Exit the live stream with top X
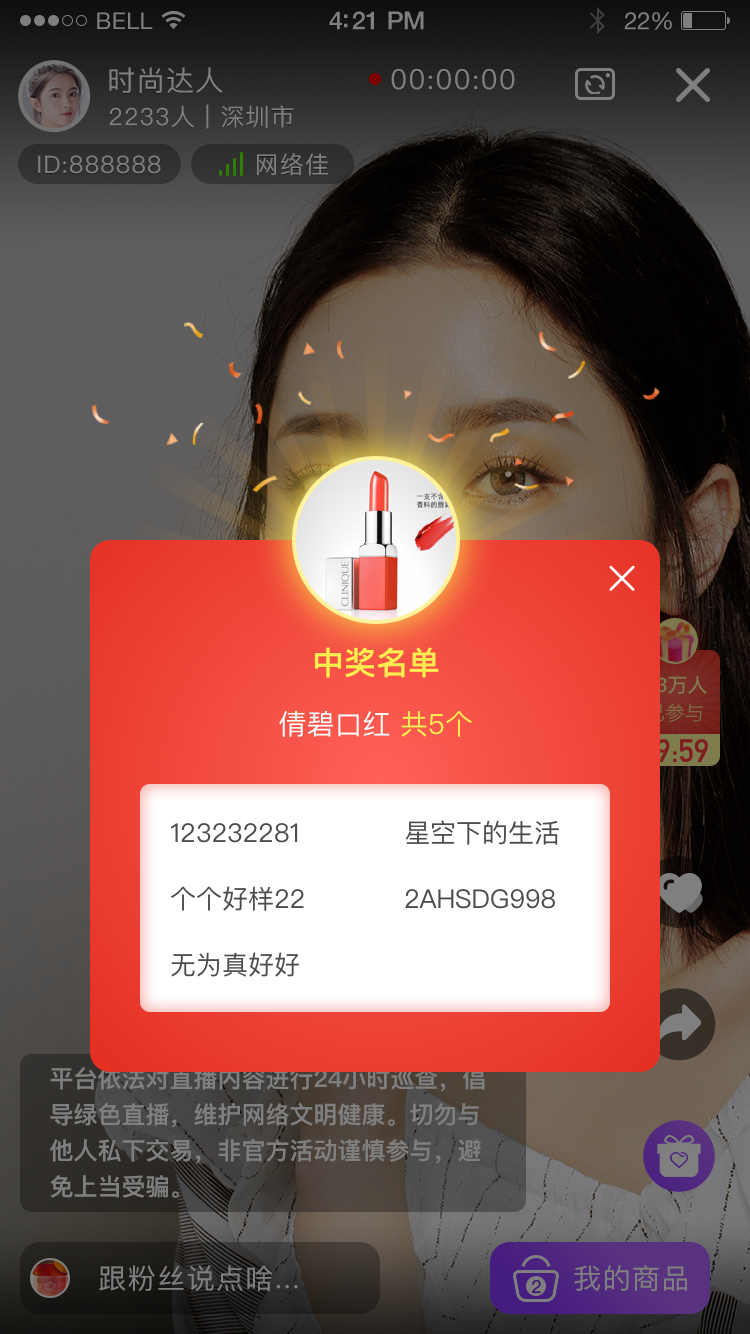 coord(692,86)
